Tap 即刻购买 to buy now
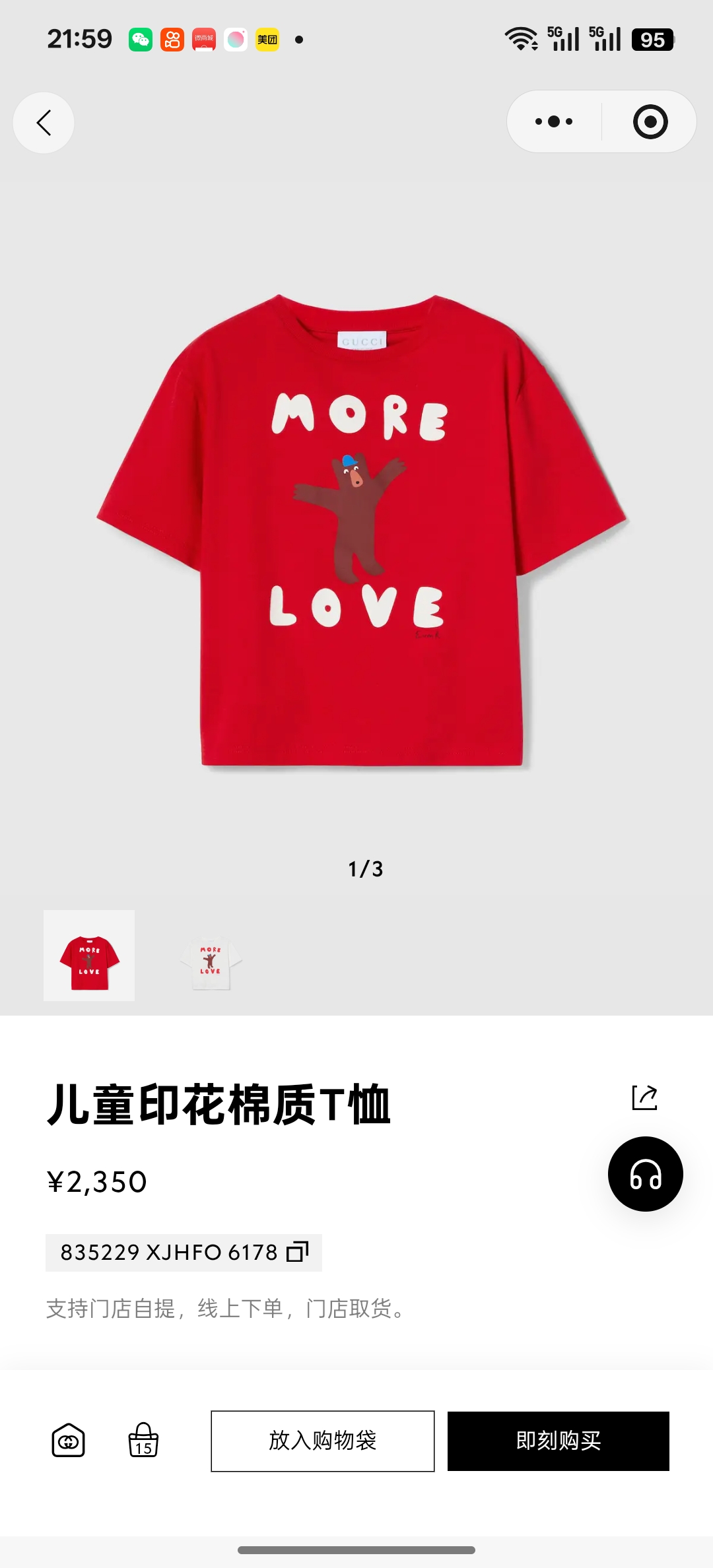Image resolution: width=713 pixels, height=1568 pixels. coord(559,1441)
